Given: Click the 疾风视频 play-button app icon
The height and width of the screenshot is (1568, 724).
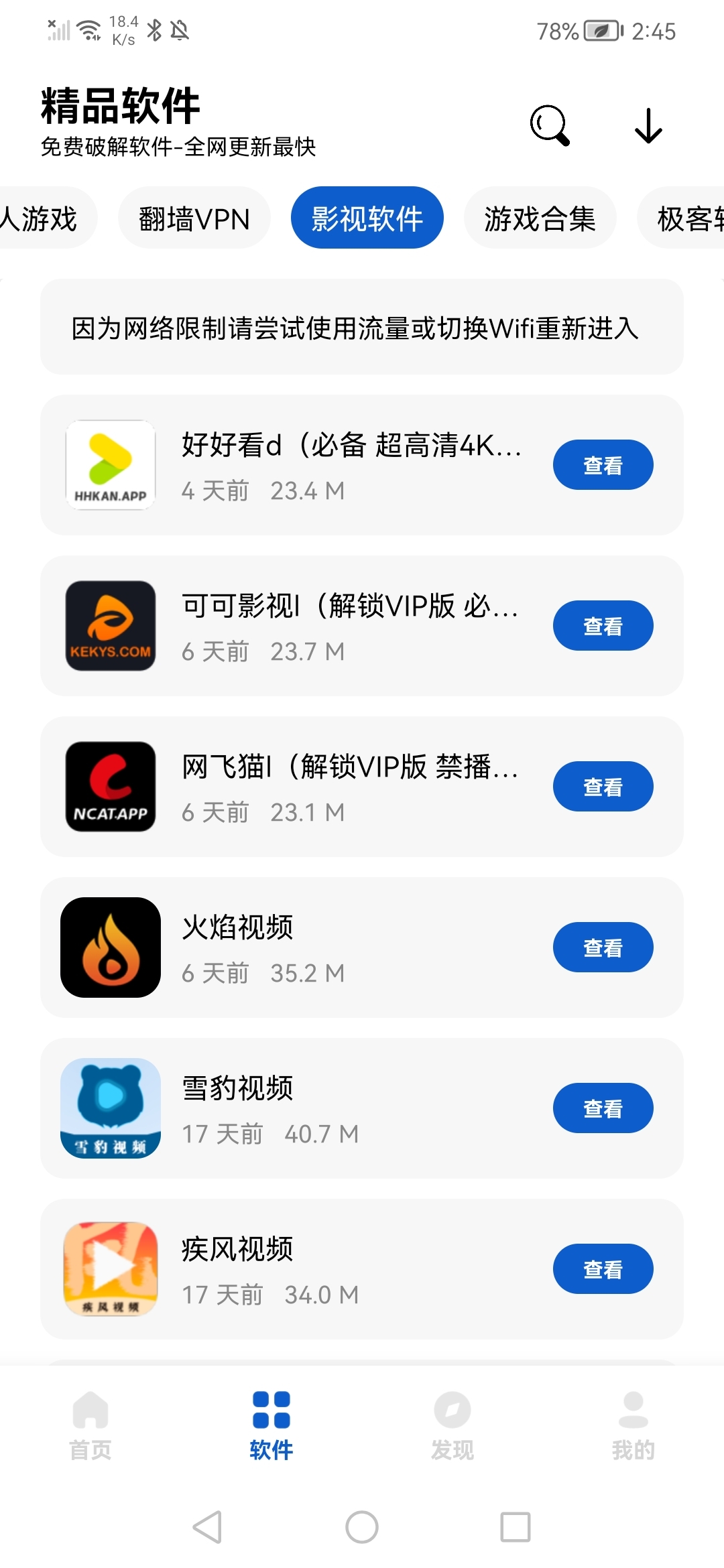Looking at the screenshot, I should [110, 1268].
